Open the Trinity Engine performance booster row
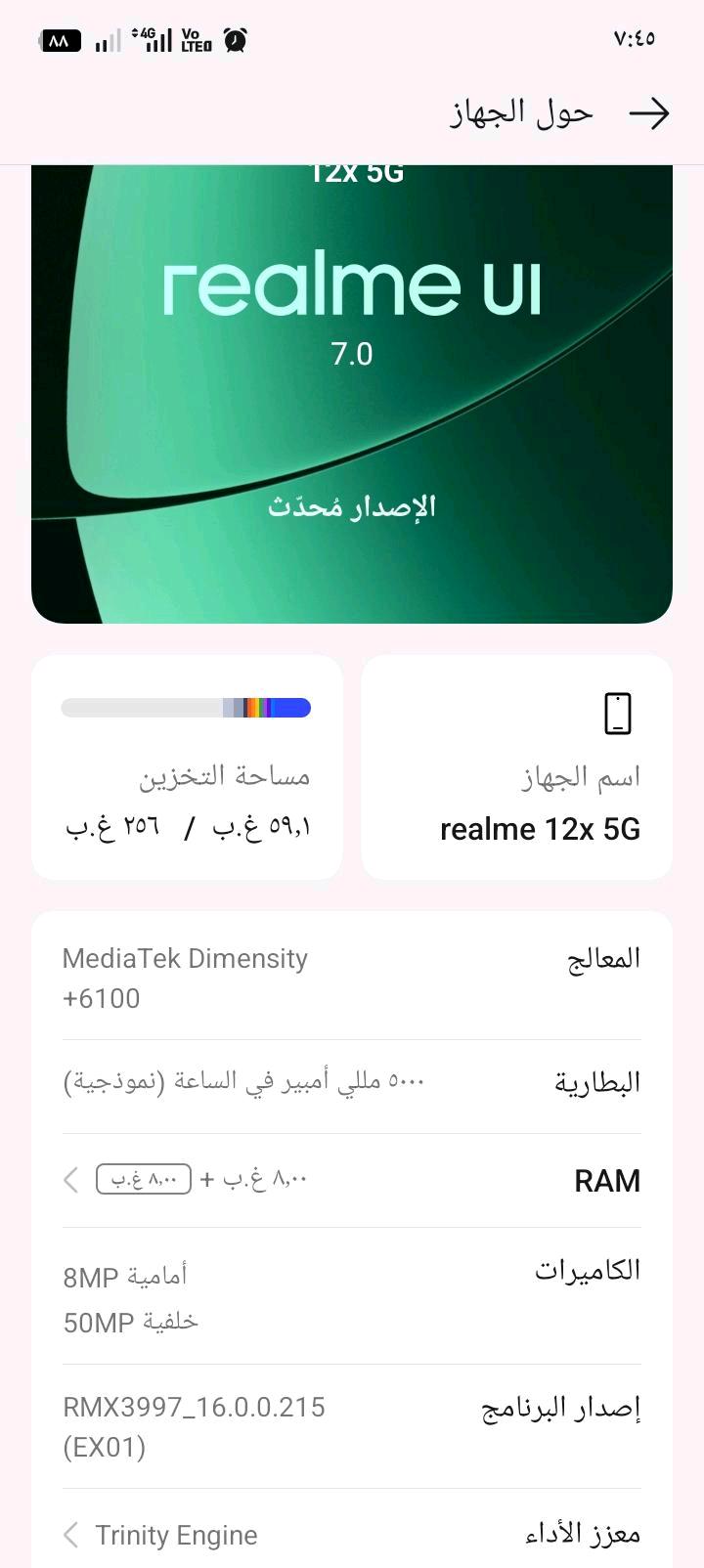 [x=352, y=1535]
